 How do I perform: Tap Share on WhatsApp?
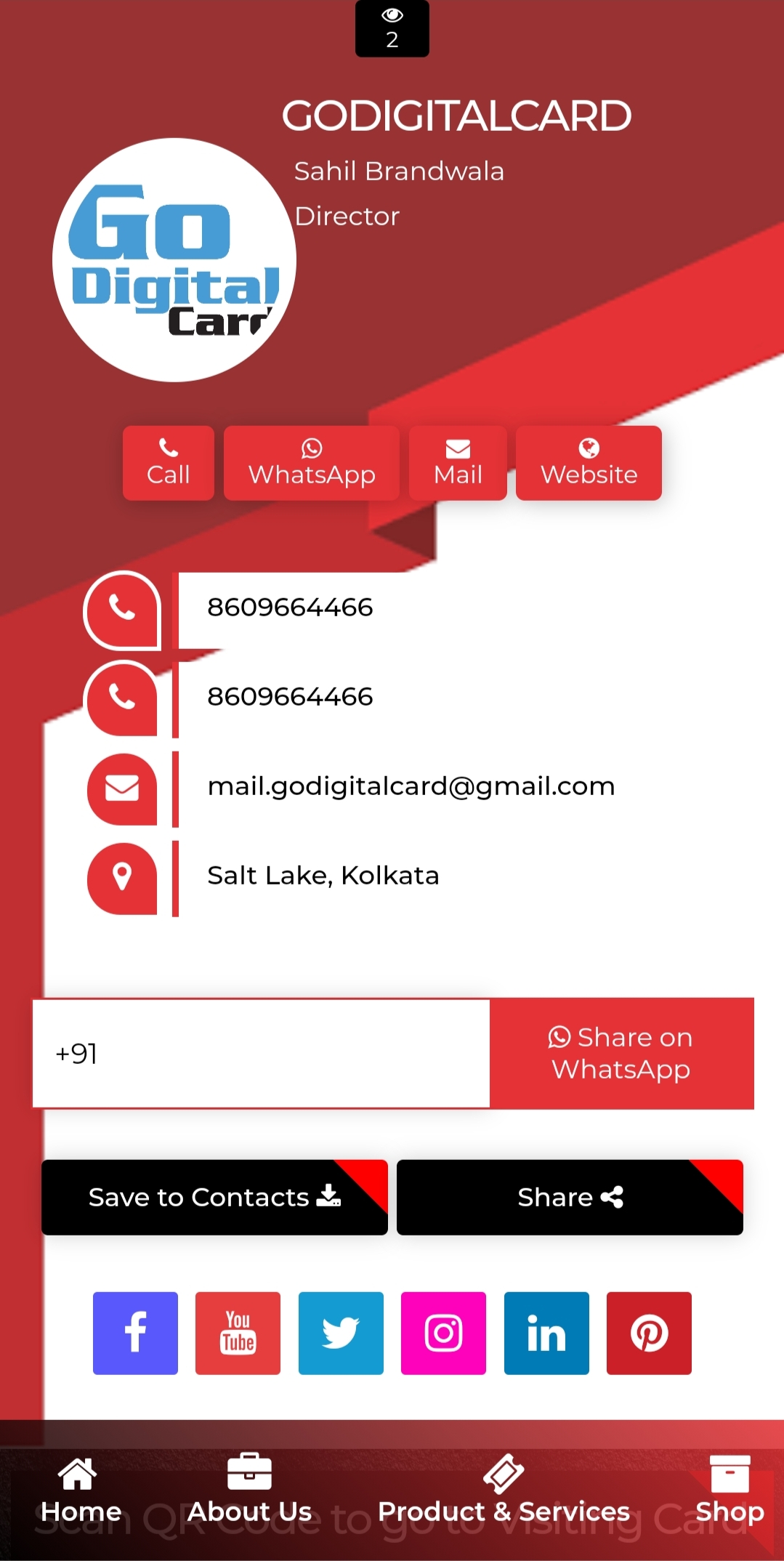point(621,1054)
